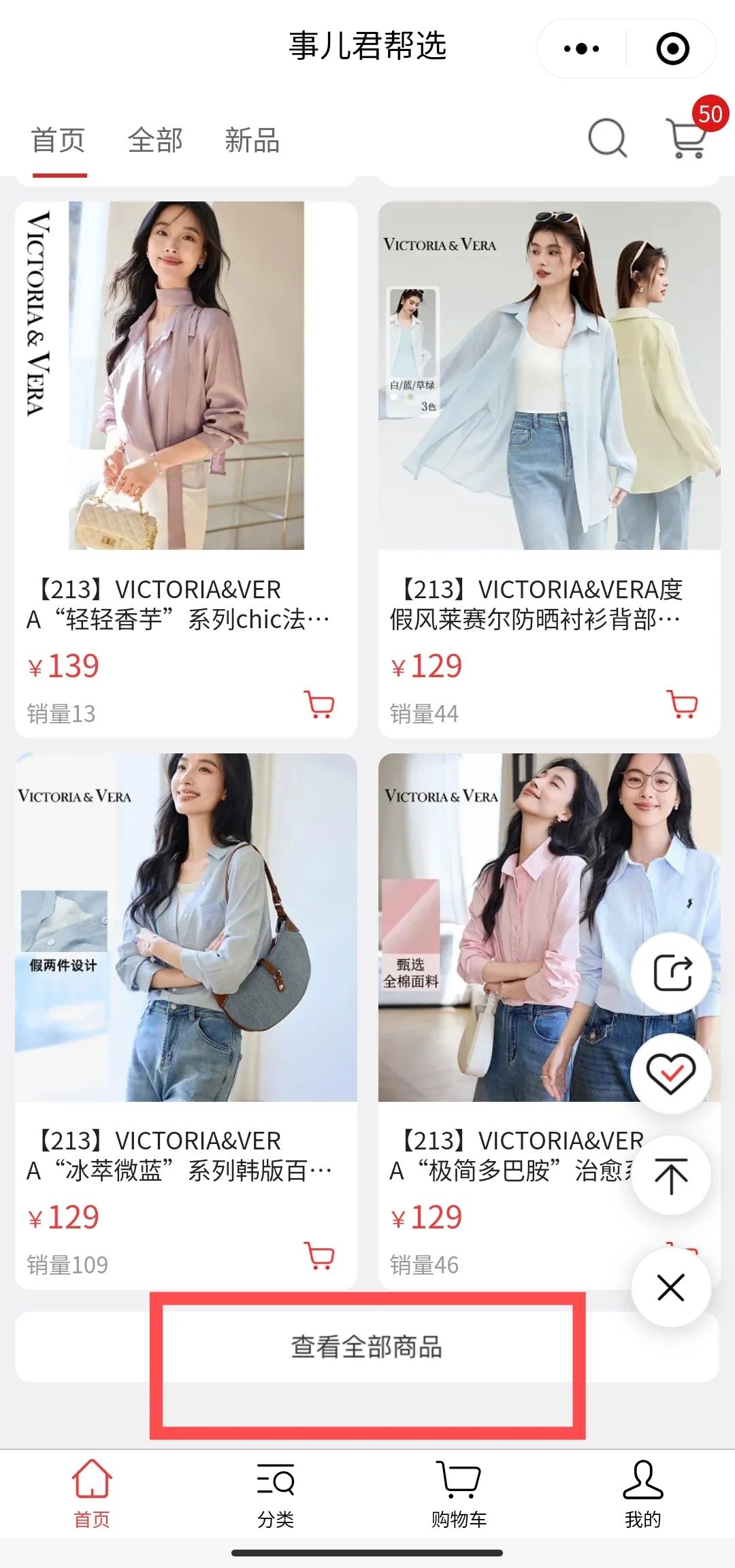Tap the floating share button
The width and height of the screenshot is (735, 1568).
(672, 973)
